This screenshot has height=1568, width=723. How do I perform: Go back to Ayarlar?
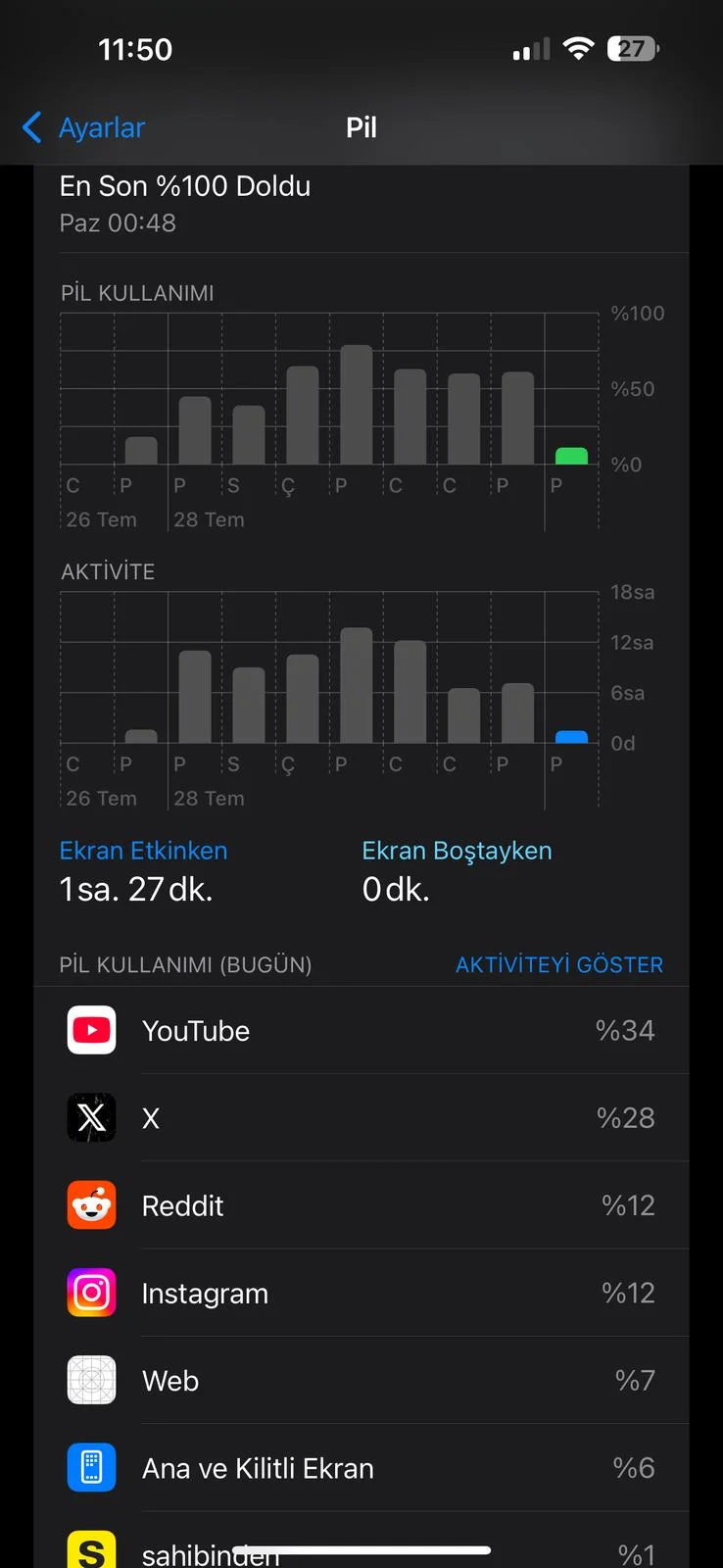[84, 127]
